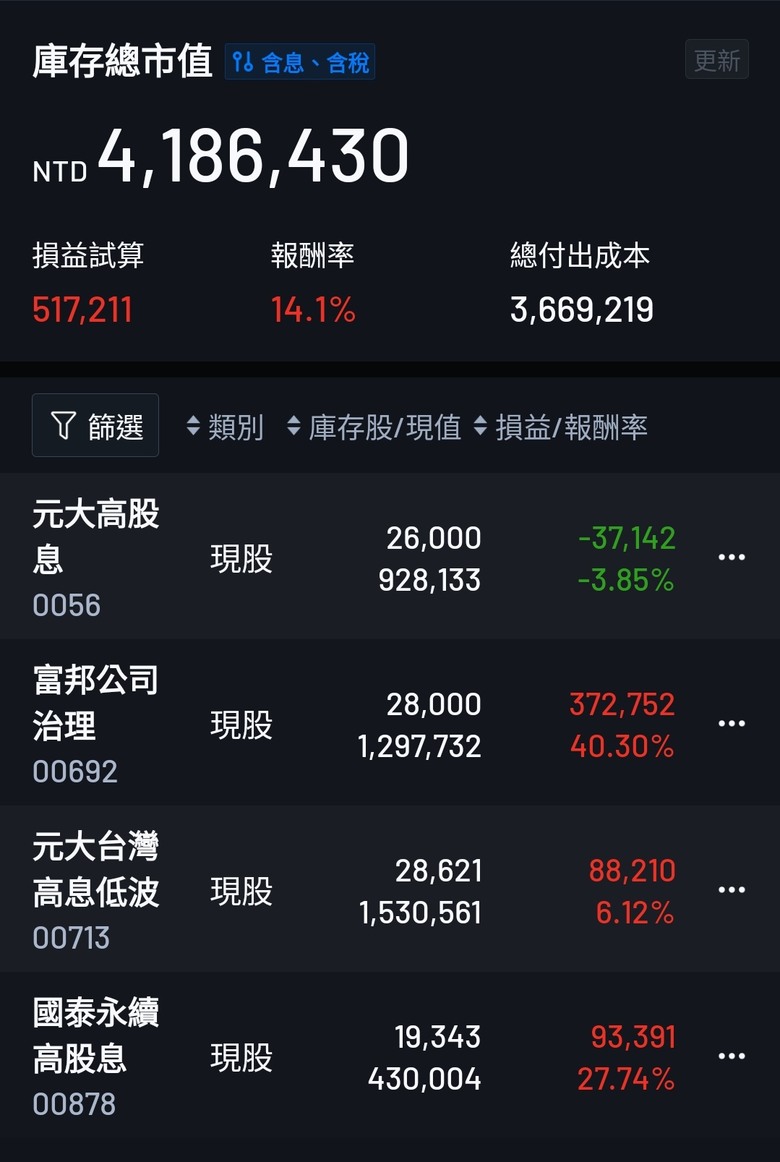Tap the 更新 refresh button
Viewport: 780px width, 1162px height.
click(716, 60)
